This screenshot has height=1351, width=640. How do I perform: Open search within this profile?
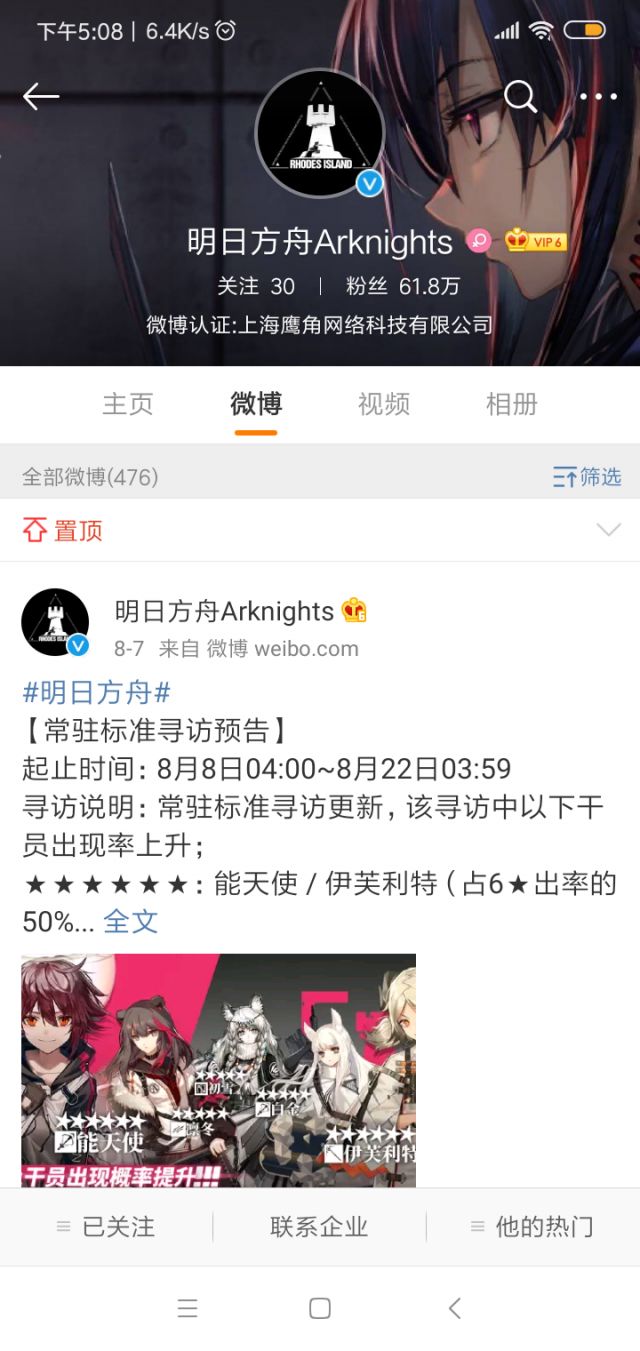click(x=520, y=96)
